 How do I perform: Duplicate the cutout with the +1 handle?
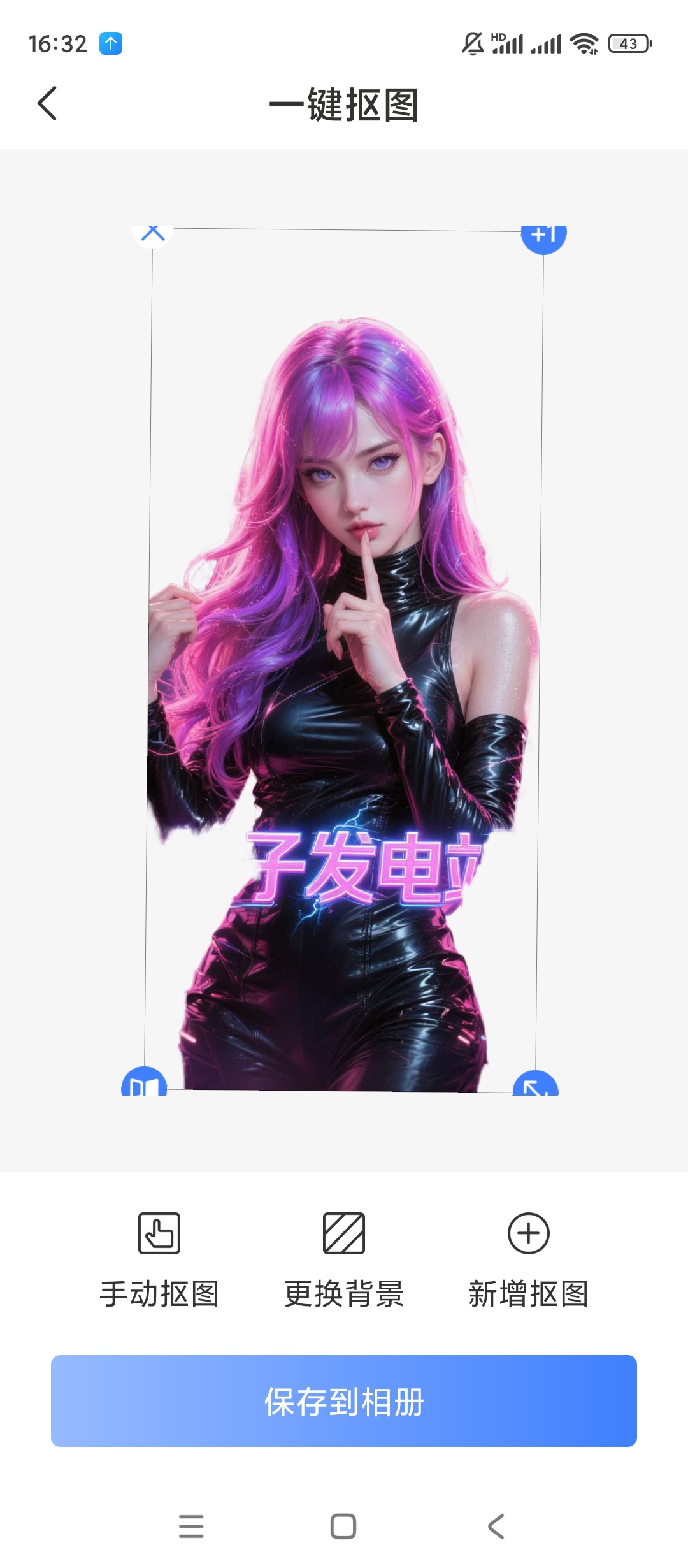pos(543,236)
